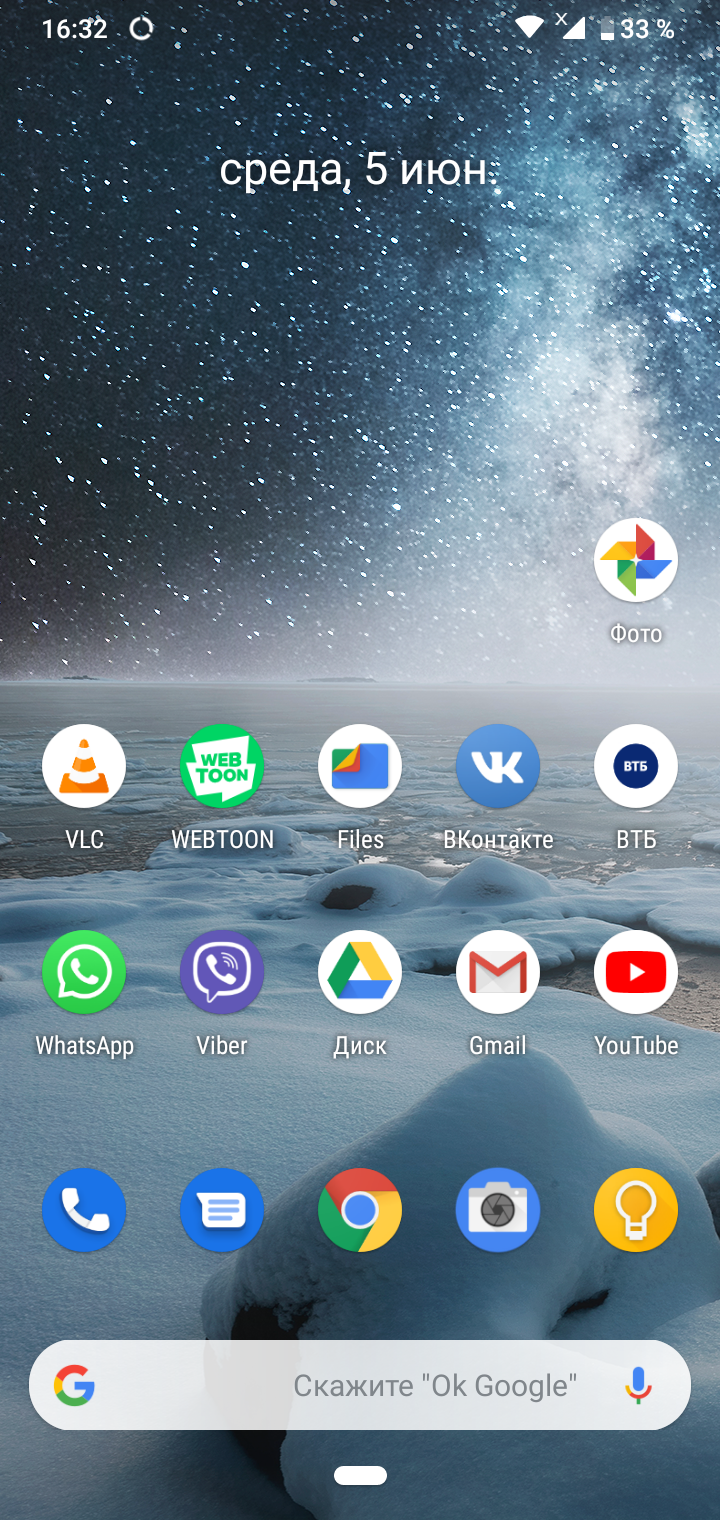
Task: Open the ВТБ banking app
Action: pos(636,766)
